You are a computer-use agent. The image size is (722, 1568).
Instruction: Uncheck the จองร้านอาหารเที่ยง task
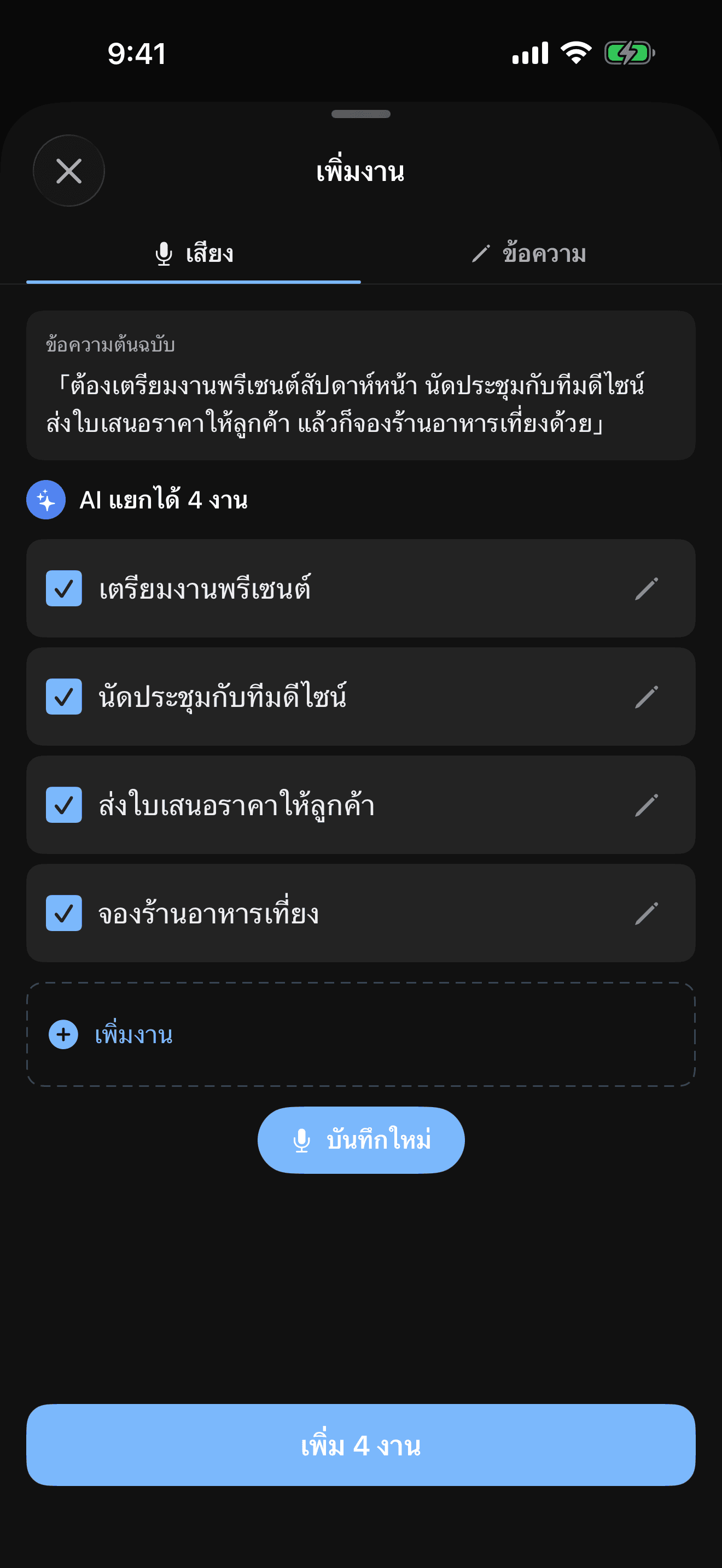[x=63, y=912]
